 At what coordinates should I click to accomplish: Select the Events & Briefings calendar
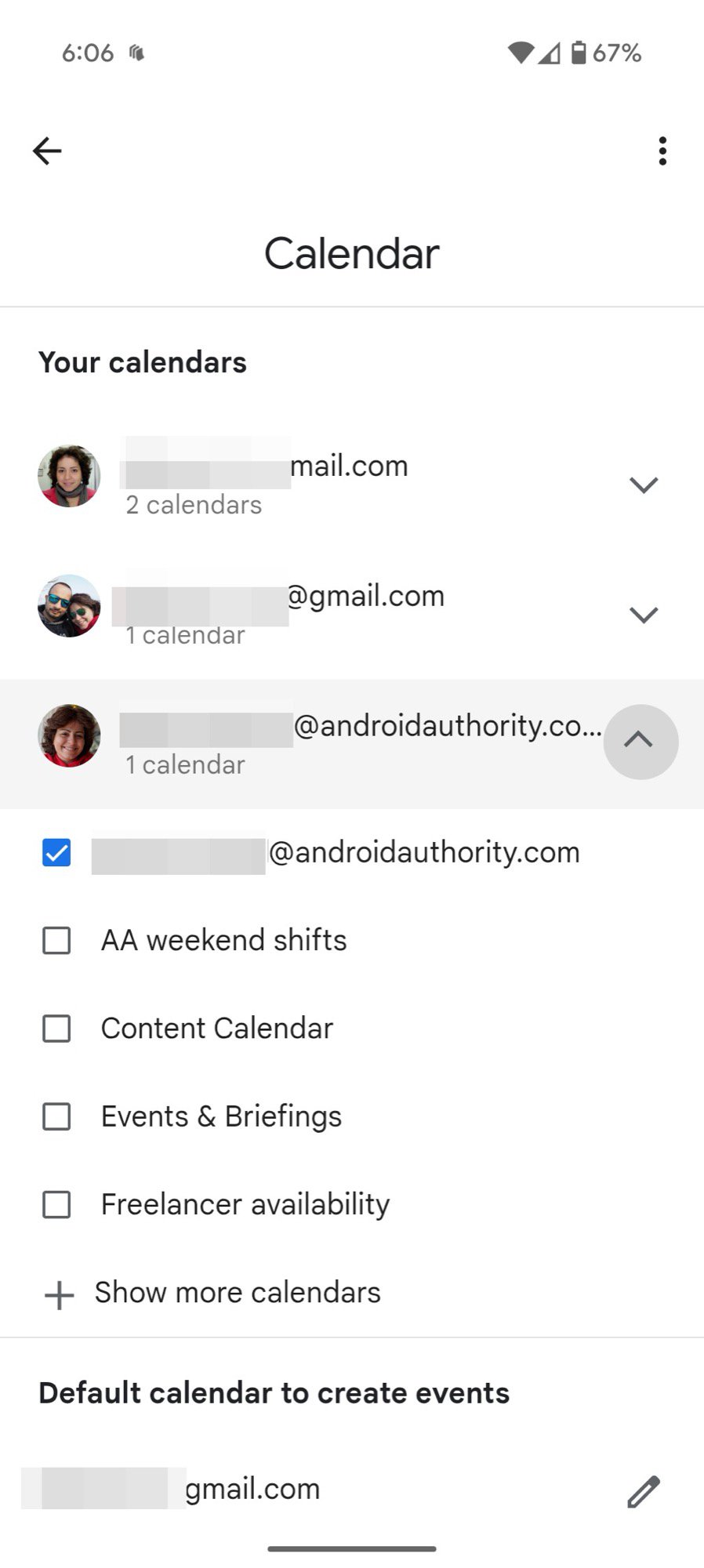point(56,1116)
